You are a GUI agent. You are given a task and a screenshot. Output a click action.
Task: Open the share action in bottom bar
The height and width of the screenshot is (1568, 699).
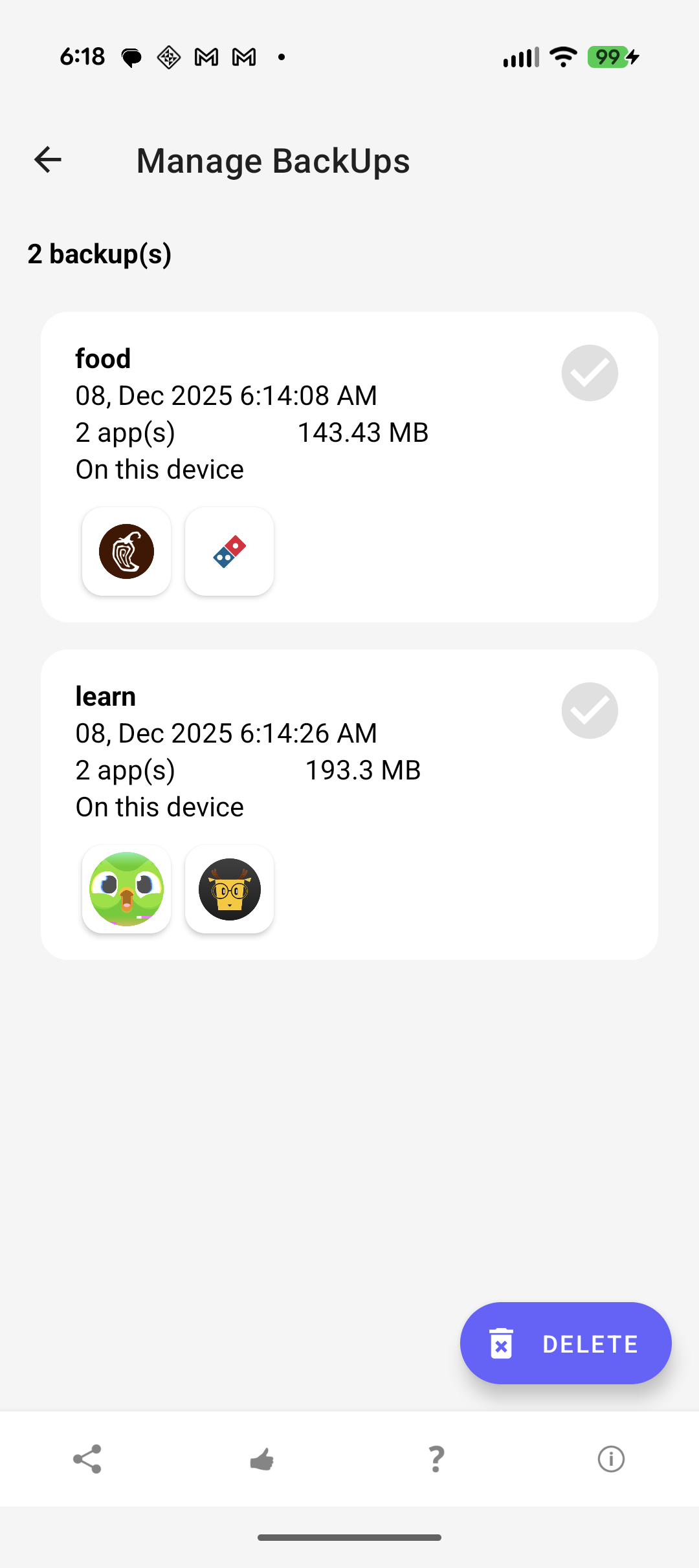coord(87,1459)
